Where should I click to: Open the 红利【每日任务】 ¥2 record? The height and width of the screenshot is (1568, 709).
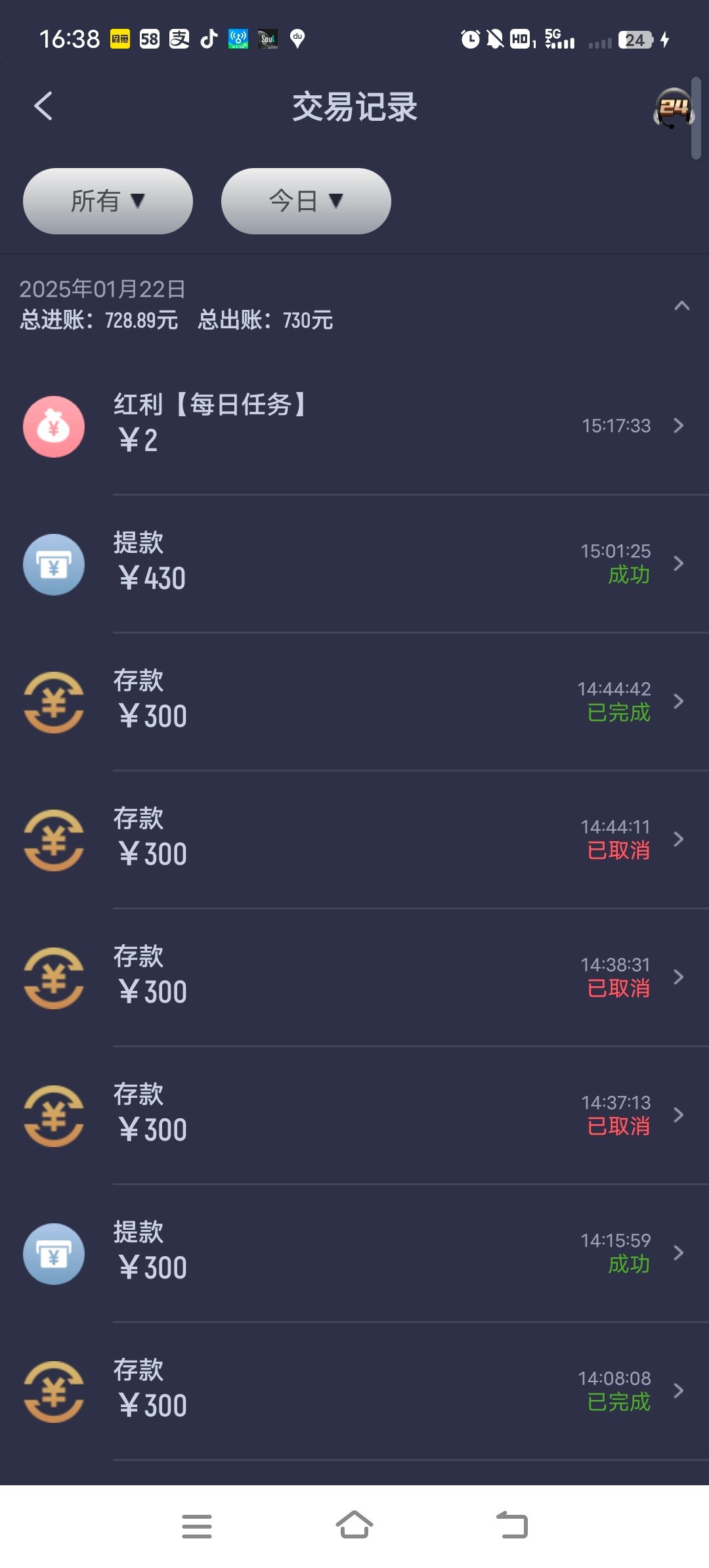click(x=354, y=426)
